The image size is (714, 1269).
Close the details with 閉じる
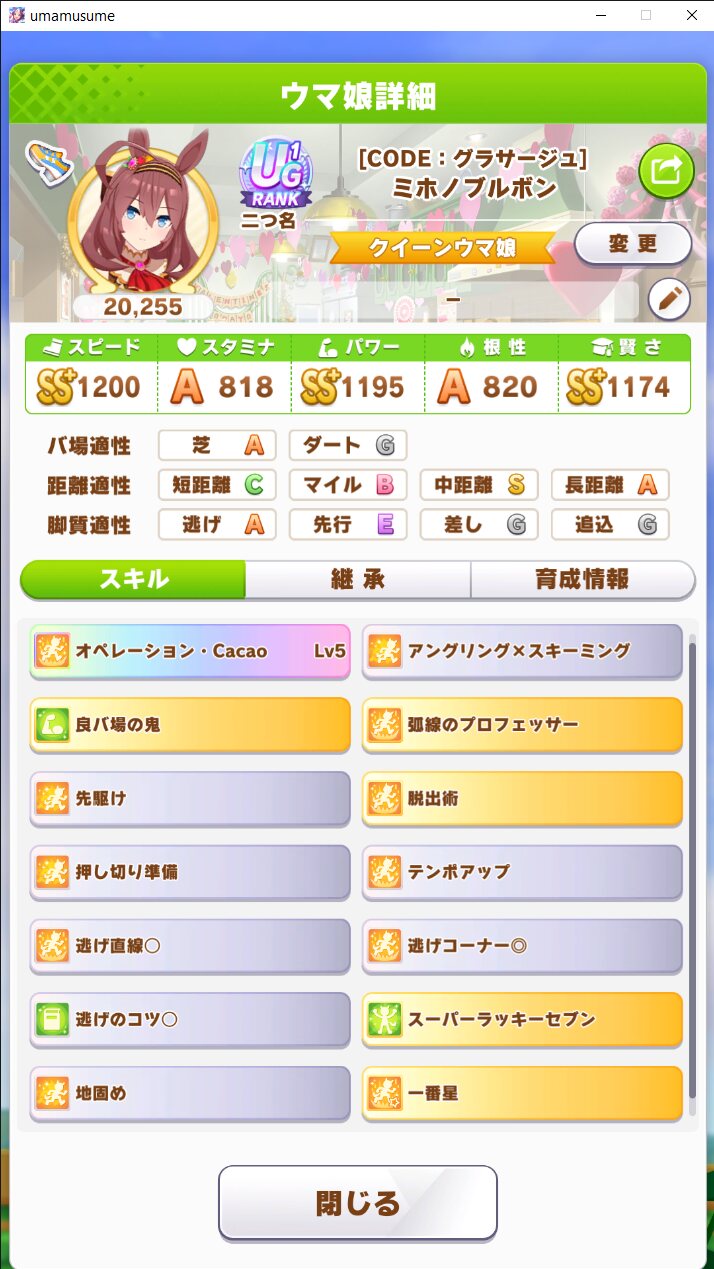(x=357, y=1202)
